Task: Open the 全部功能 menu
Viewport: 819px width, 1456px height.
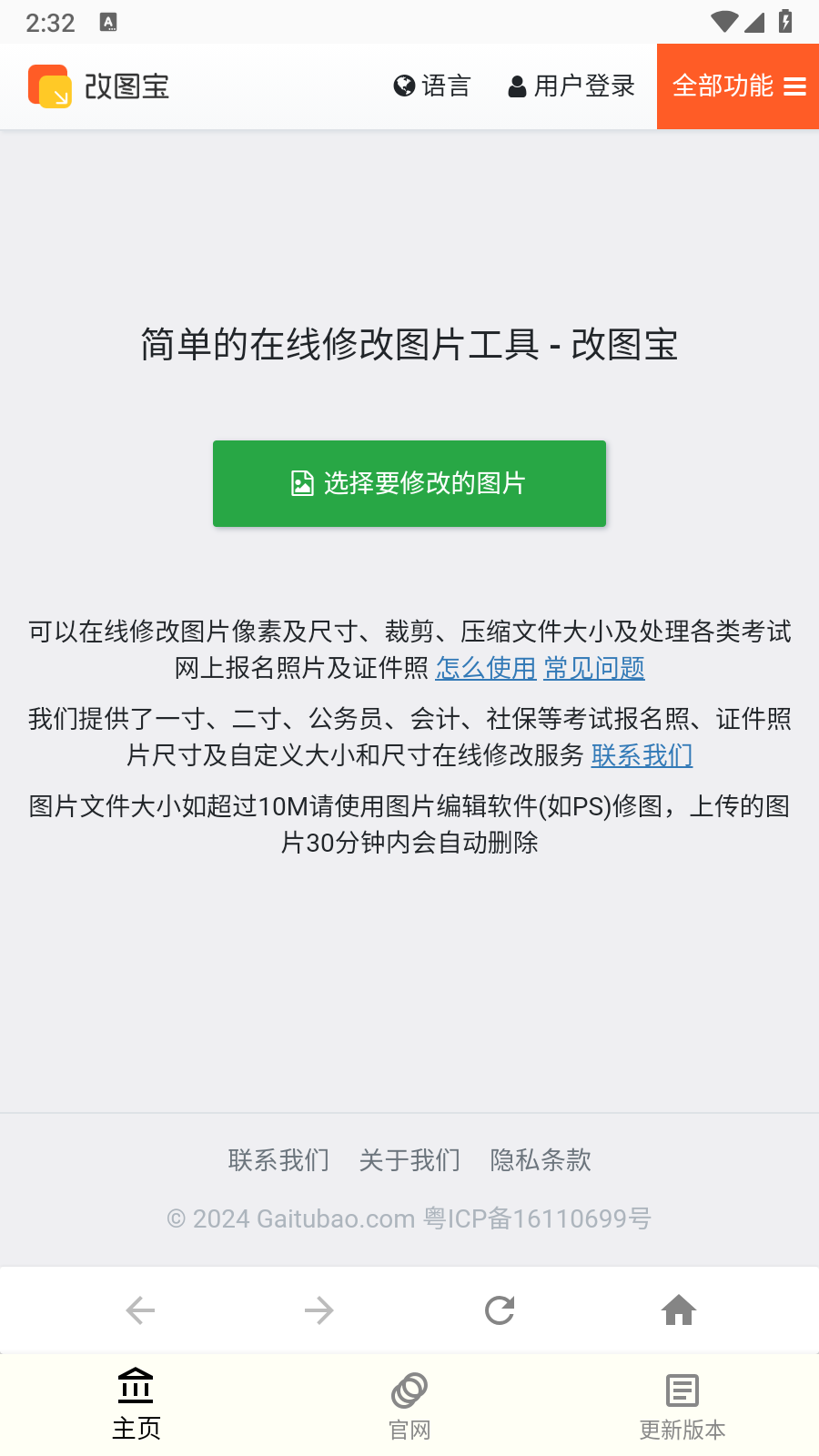Action: (x=738, y=86)
